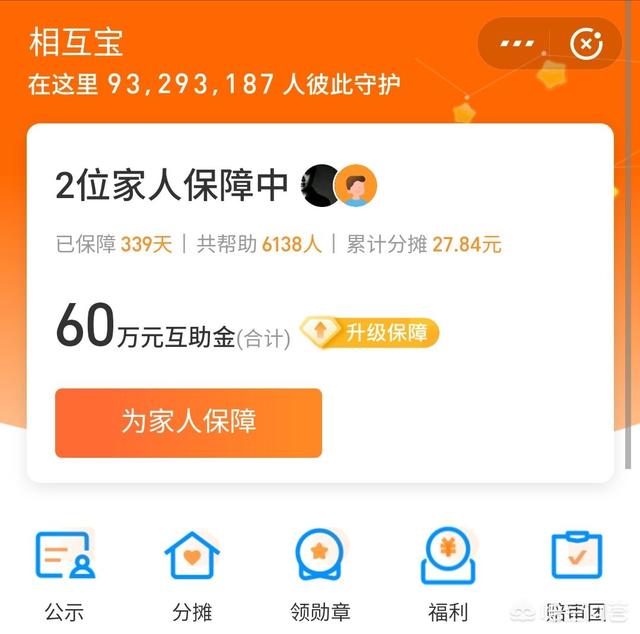This screenshot has width=640, height=634.
Task: Open the 赔审团 section
Action: [x=576, y=568]
